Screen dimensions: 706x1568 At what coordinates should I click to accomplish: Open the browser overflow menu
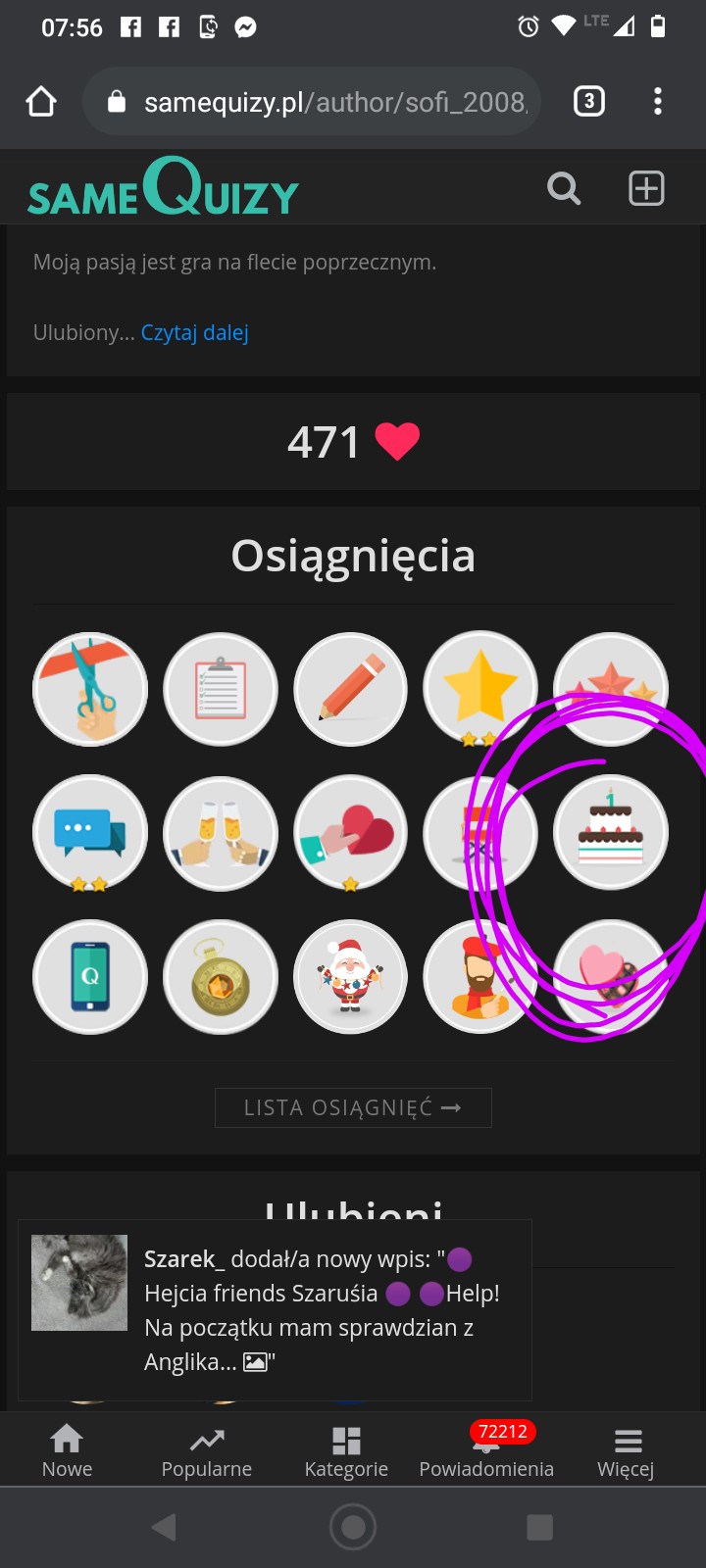(658, 102)
